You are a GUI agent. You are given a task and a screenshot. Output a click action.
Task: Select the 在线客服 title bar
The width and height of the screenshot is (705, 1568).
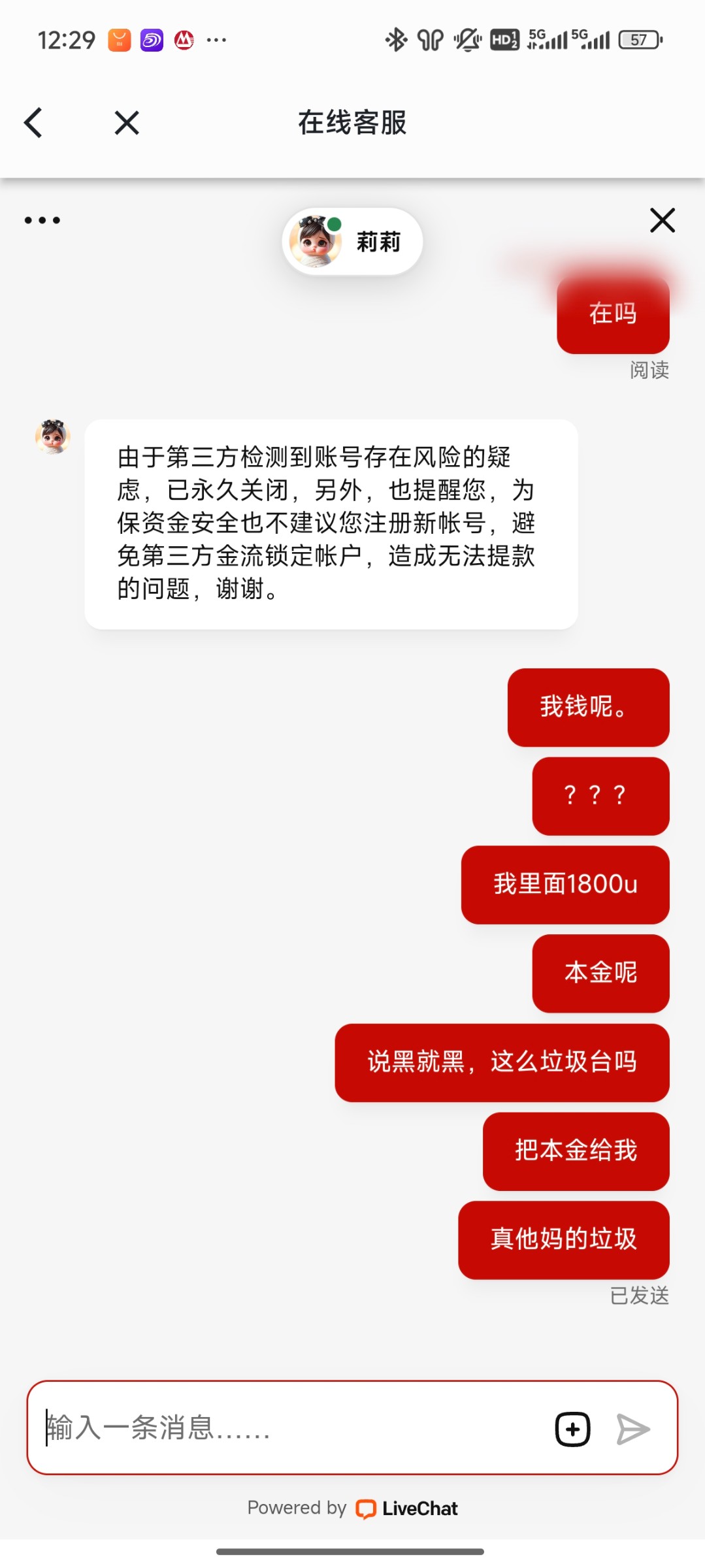(x=352, y=123)
